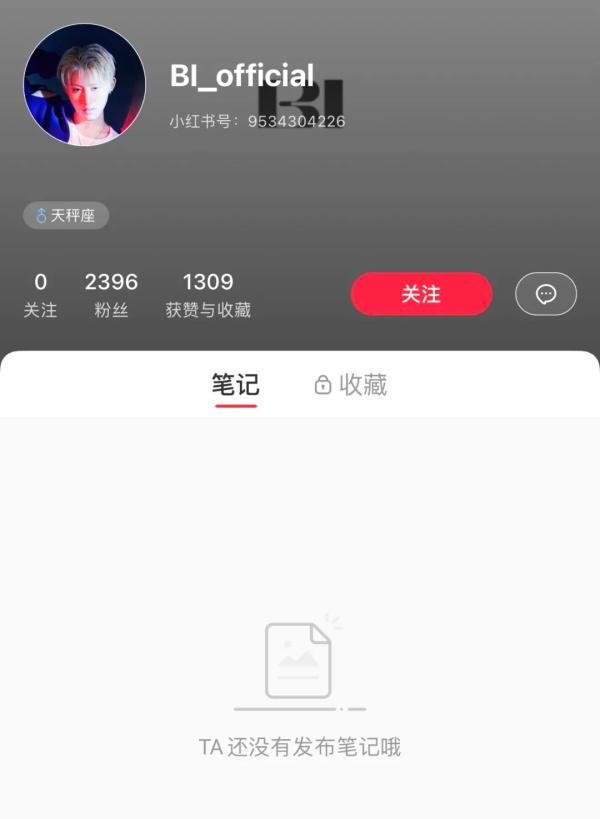View the BI_official profile avatar
Screen dimensions: 600x819
85,85
